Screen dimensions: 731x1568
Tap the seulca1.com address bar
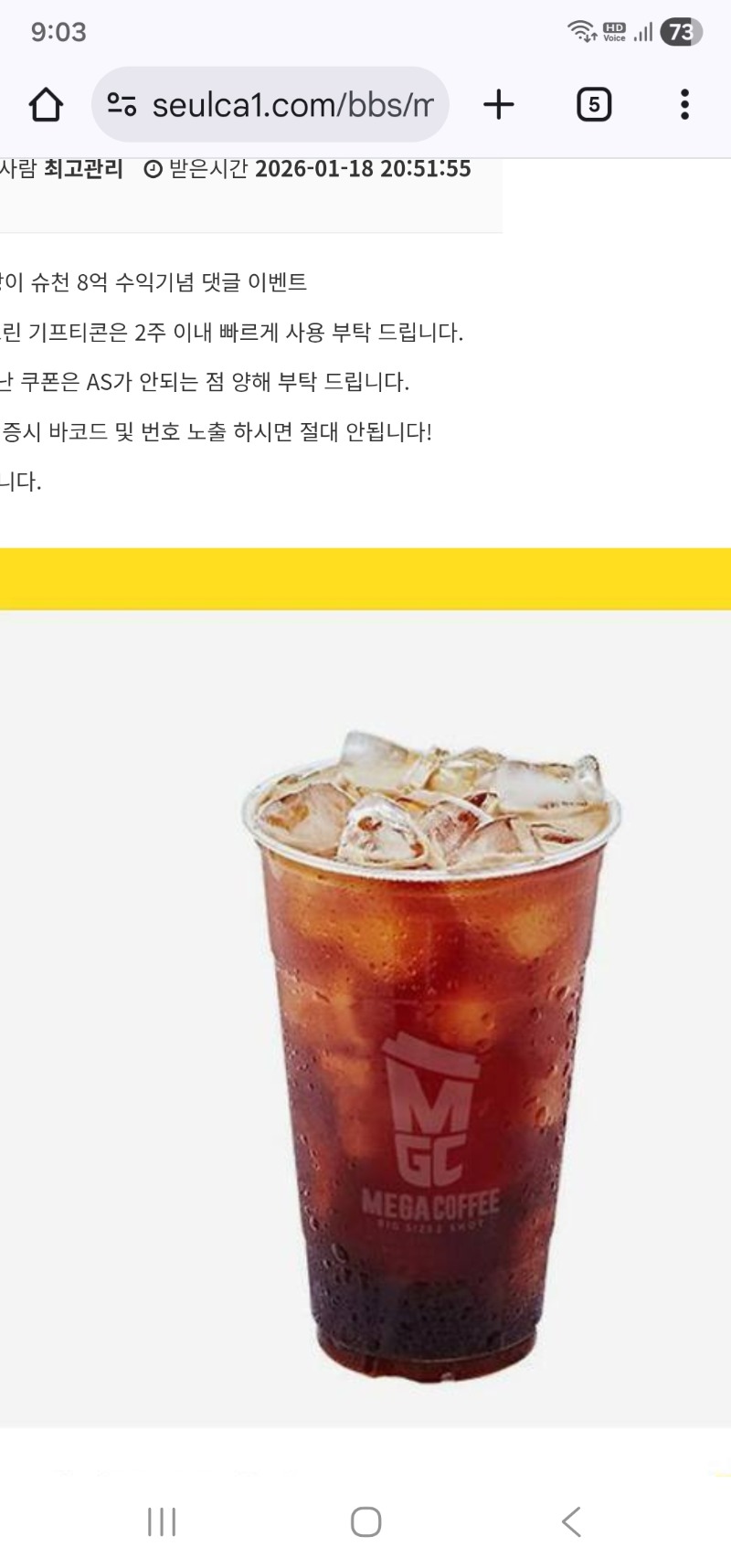(292, 105)
